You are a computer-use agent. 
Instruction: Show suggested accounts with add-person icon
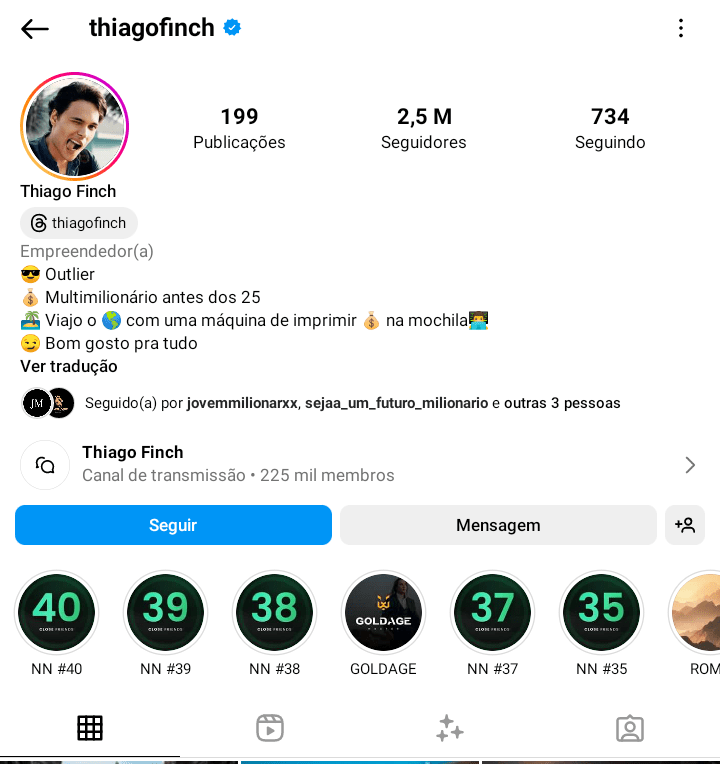click(x=685, y=525)
